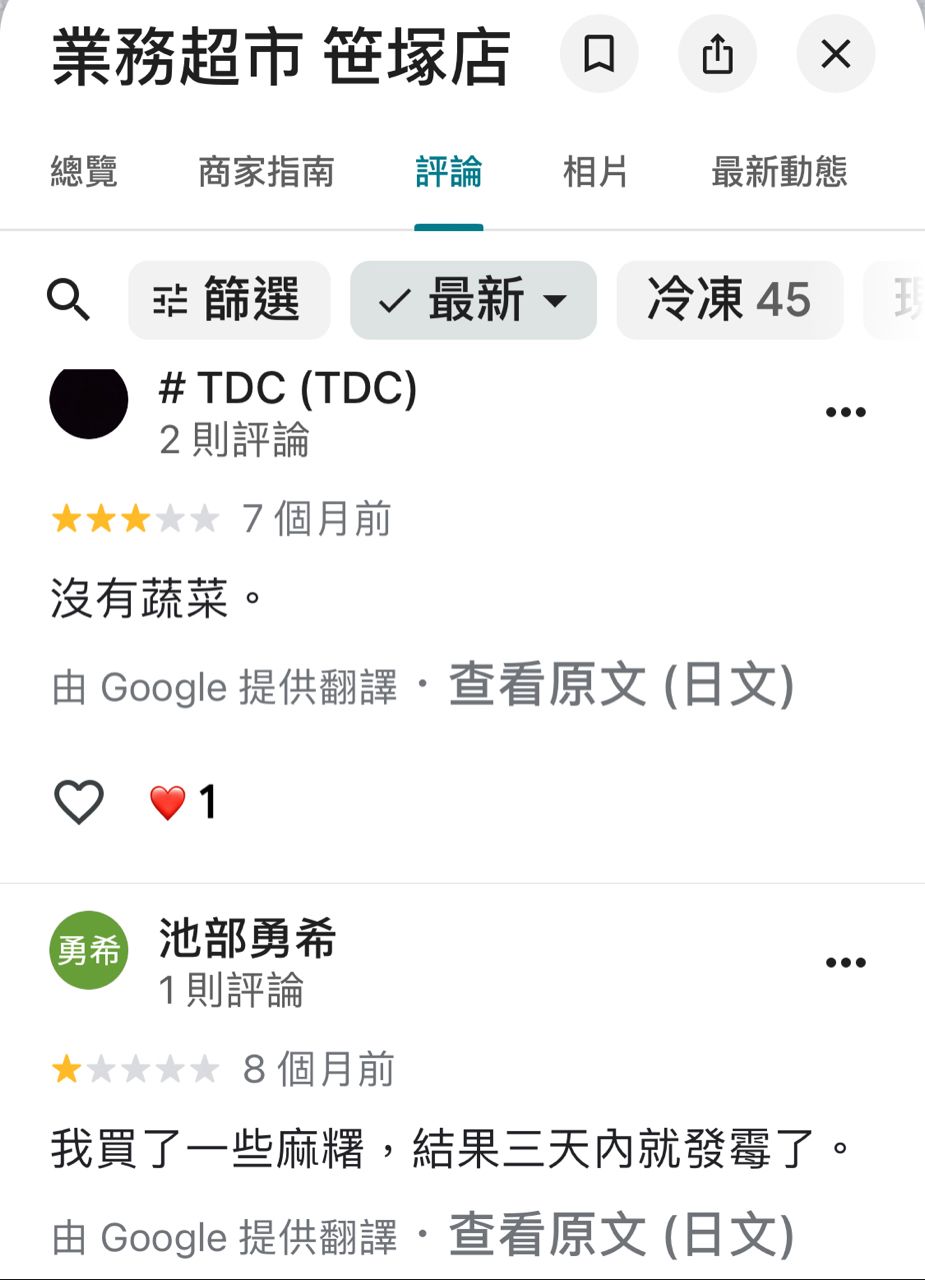Open more options for 池部勇希's review
925x1280 pixels.
(845, 963)
